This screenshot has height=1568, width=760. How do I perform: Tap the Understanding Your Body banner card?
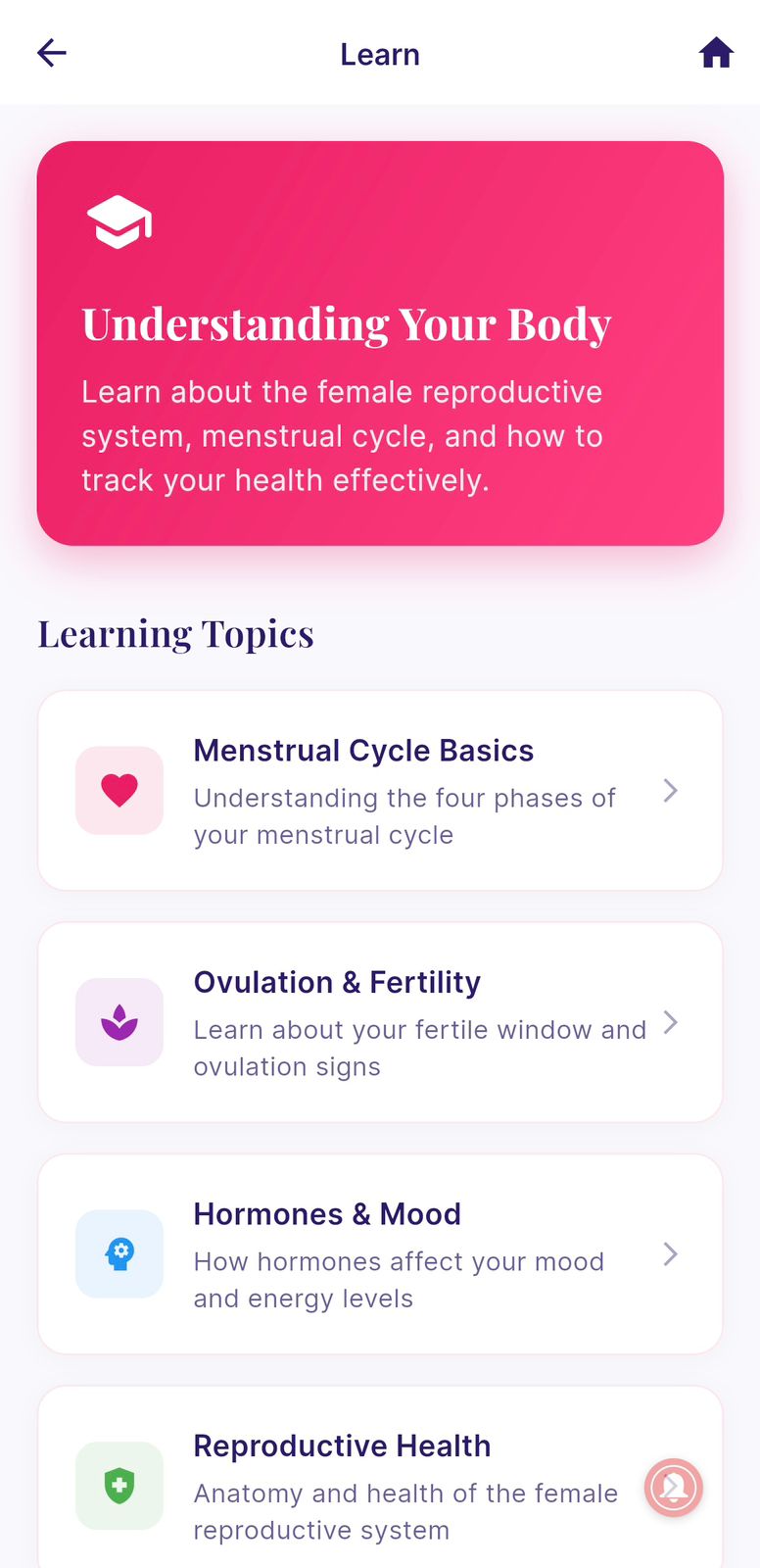(x=380, y=343)
